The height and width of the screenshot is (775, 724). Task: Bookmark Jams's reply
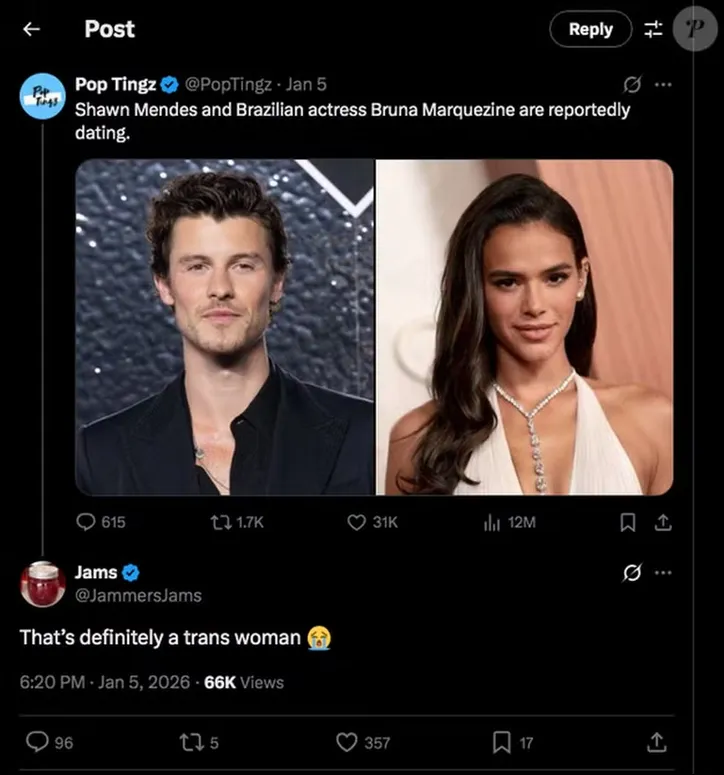pyautogui.click(x=504, y=742)
